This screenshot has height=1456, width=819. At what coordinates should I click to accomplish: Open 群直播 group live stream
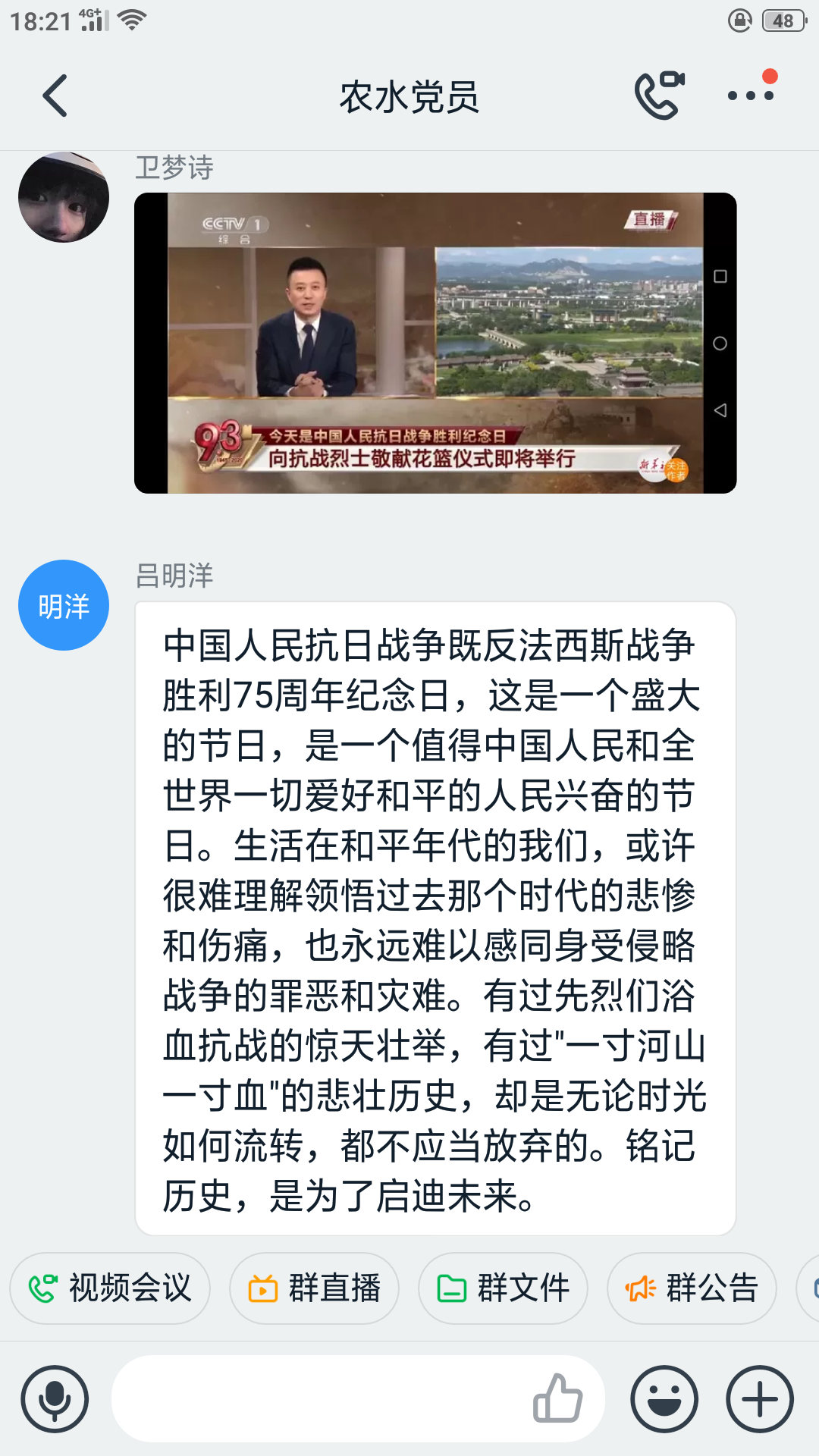pyautogui.click(x=314, y=1288)
